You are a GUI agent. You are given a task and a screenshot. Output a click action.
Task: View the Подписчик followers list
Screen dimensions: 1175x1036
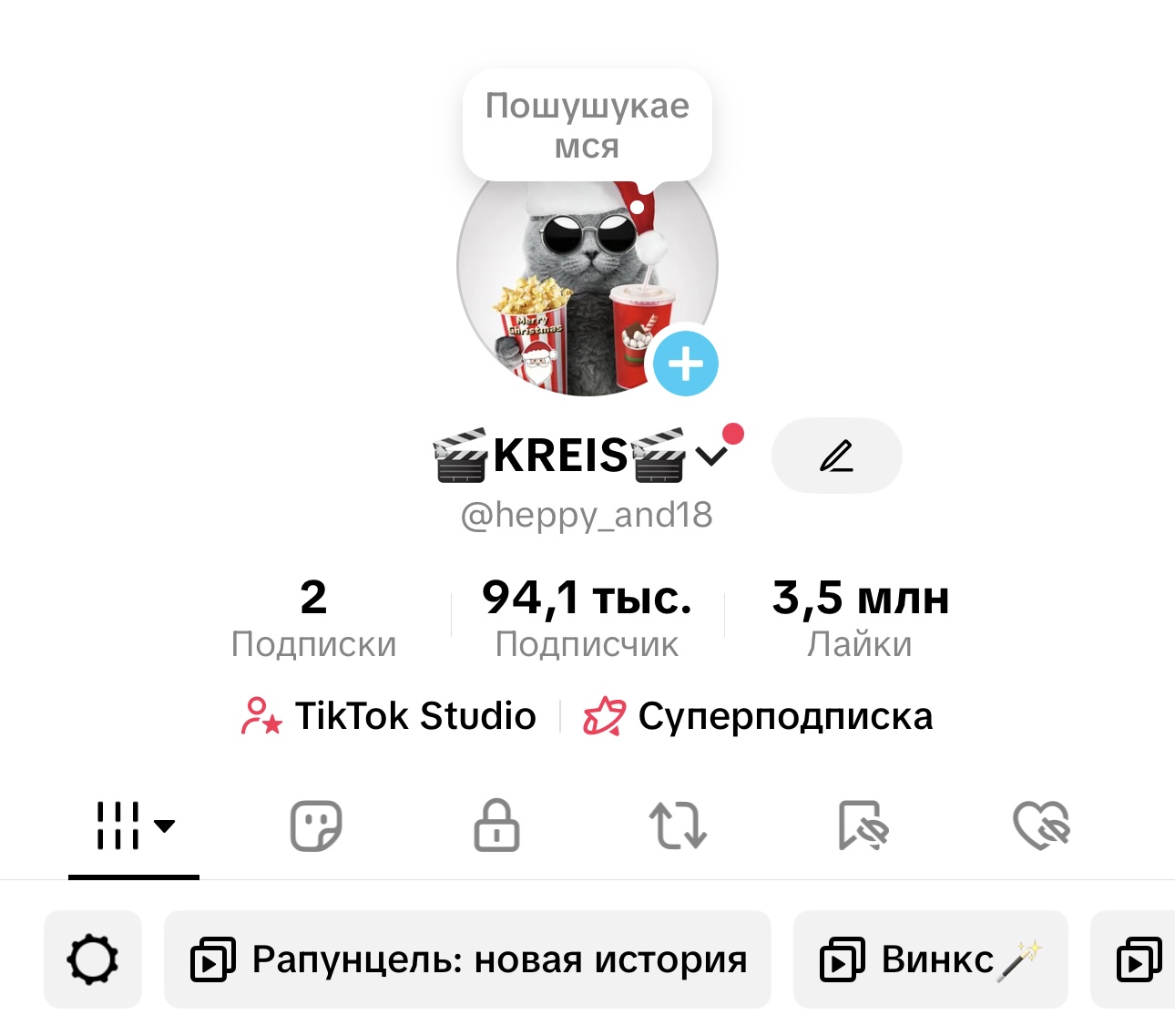pos(587,617)
